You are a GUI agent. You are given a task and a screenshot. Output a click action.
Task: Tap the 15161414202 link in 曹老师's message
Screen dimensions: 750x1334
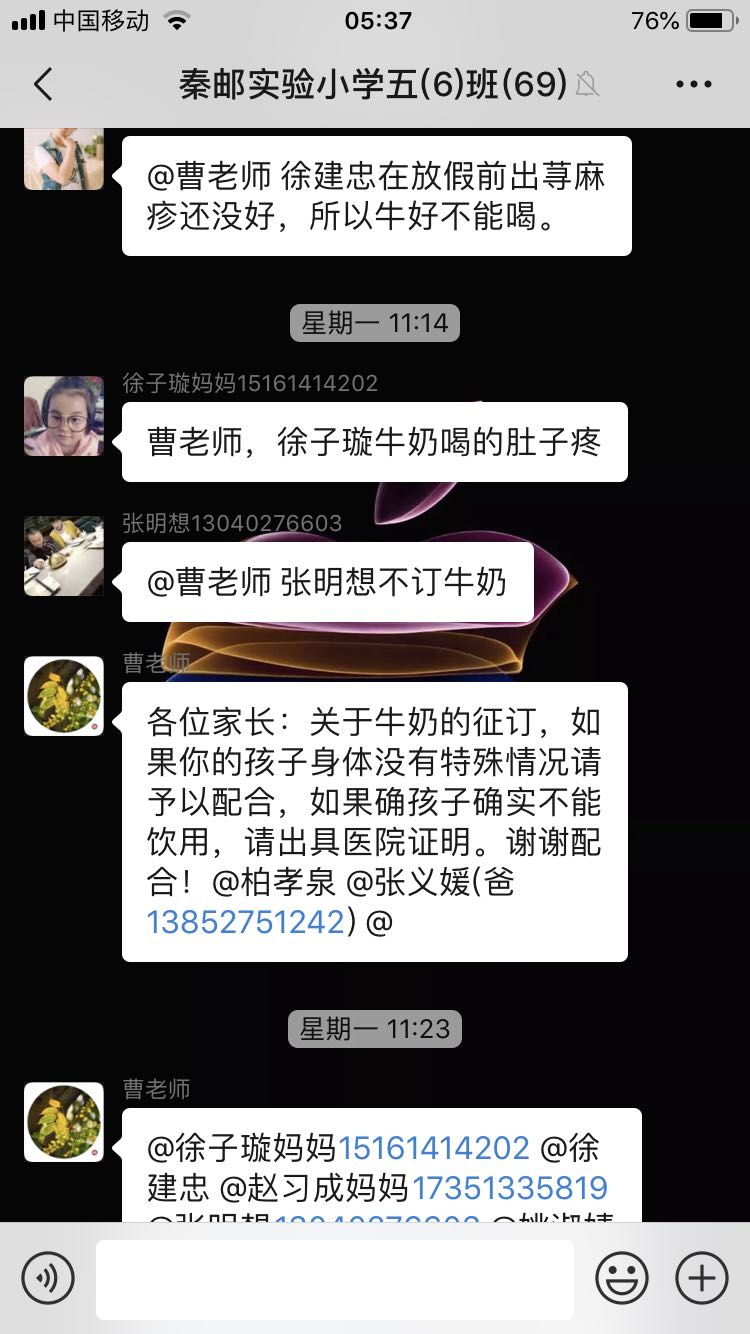[x=434, y=1147]
